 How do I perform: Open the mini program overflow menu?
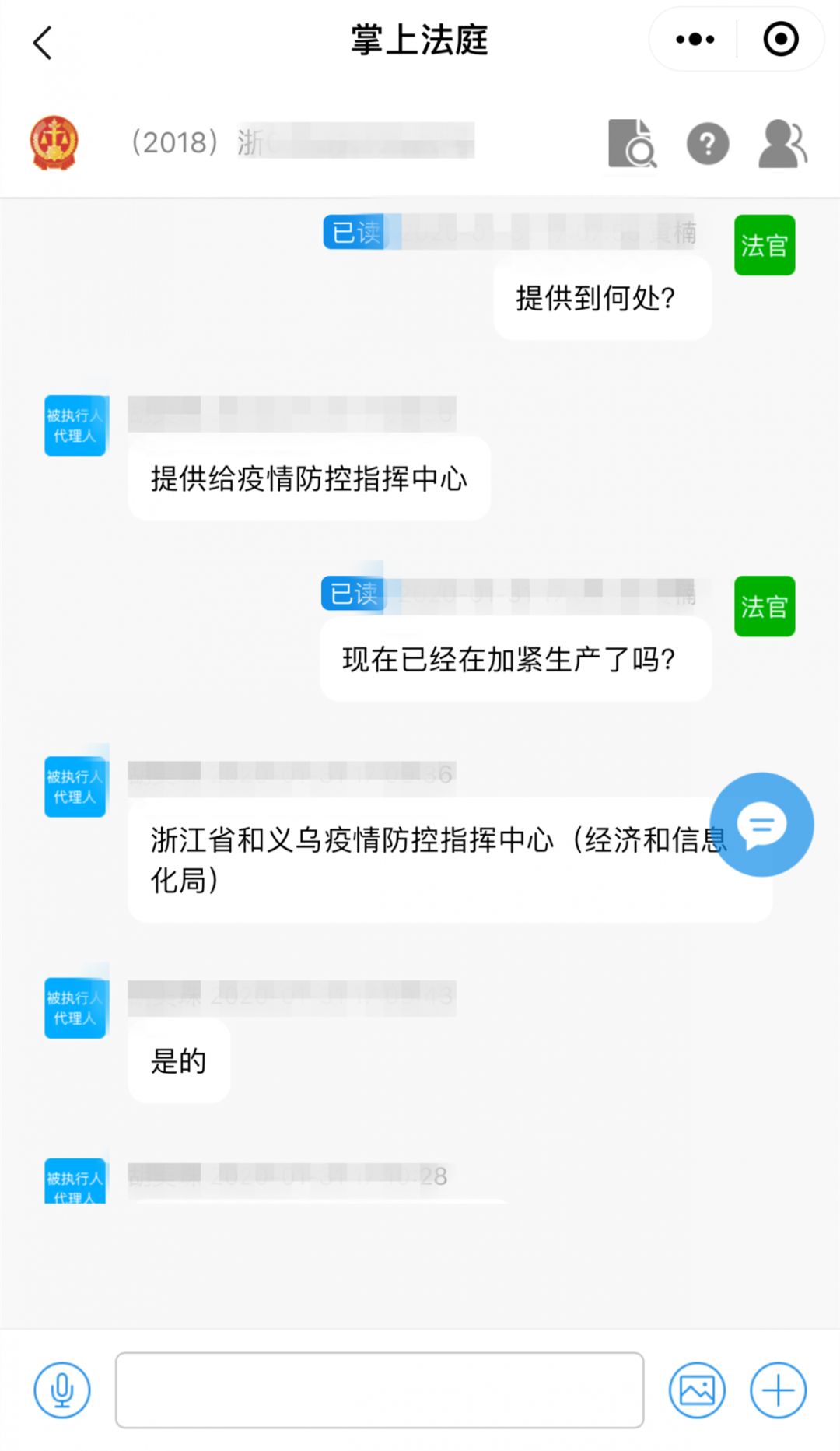695,40
